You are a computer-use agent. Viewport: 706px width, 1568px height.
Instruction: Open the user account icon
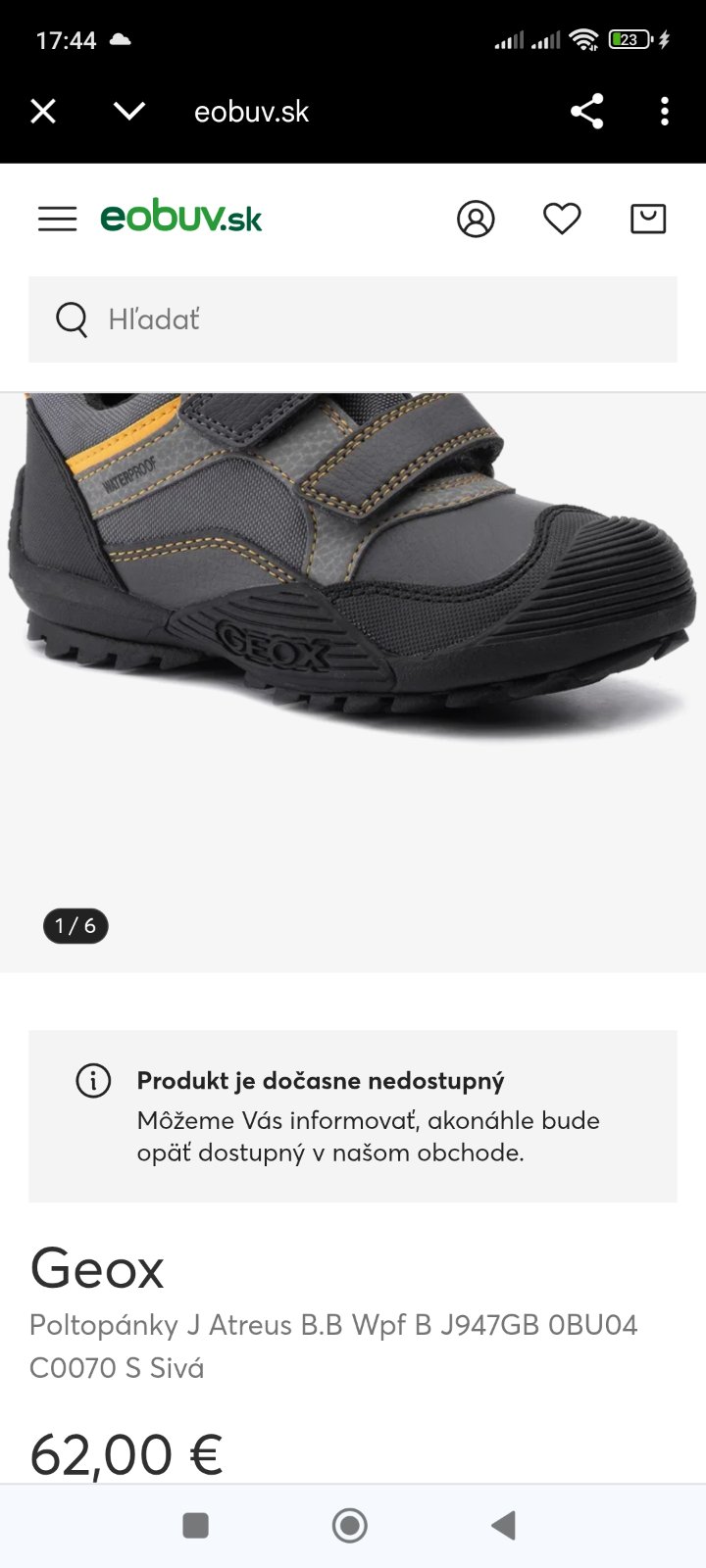tap(476, 219)
